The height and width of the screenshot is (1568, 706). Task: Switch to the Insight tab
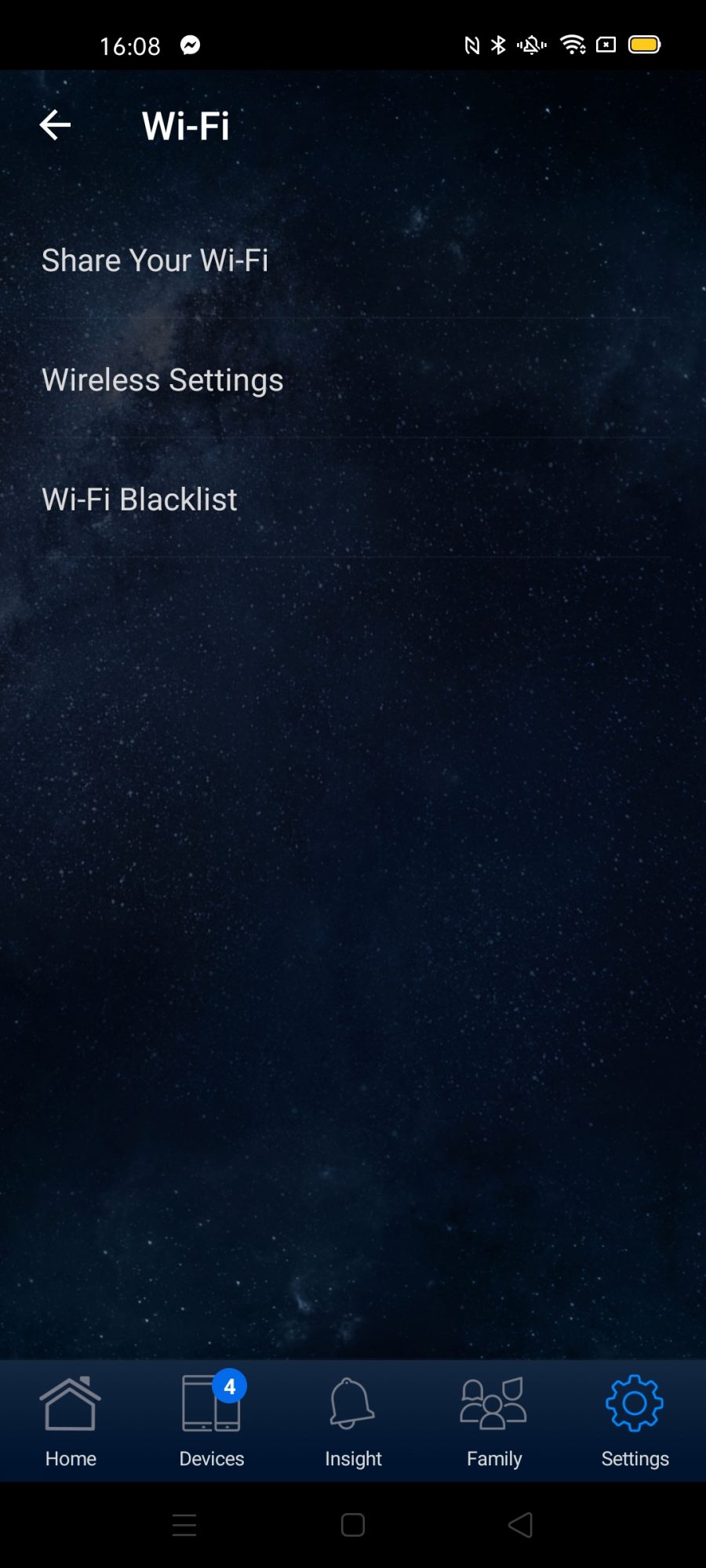point(353,1421)
